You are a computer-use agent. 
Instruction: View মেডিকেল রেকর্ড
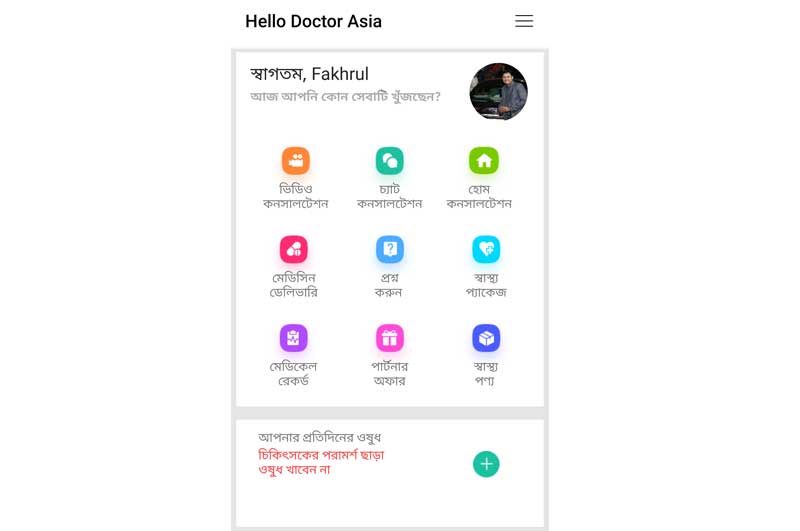pyautogui.click(x=294, y=339)
